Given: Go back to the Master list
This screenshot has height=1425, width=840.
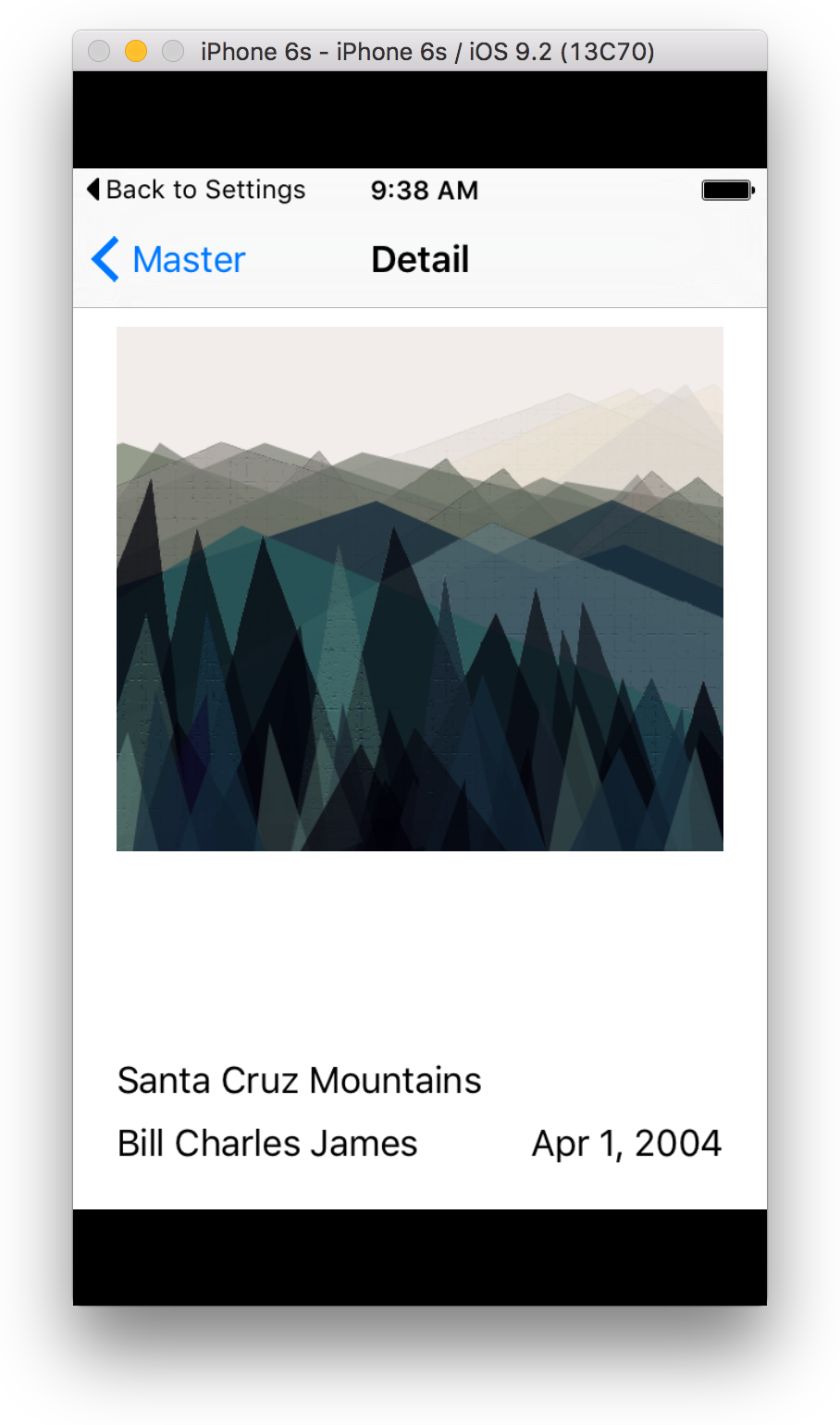Looking at the screenshot, I should 169,259.
